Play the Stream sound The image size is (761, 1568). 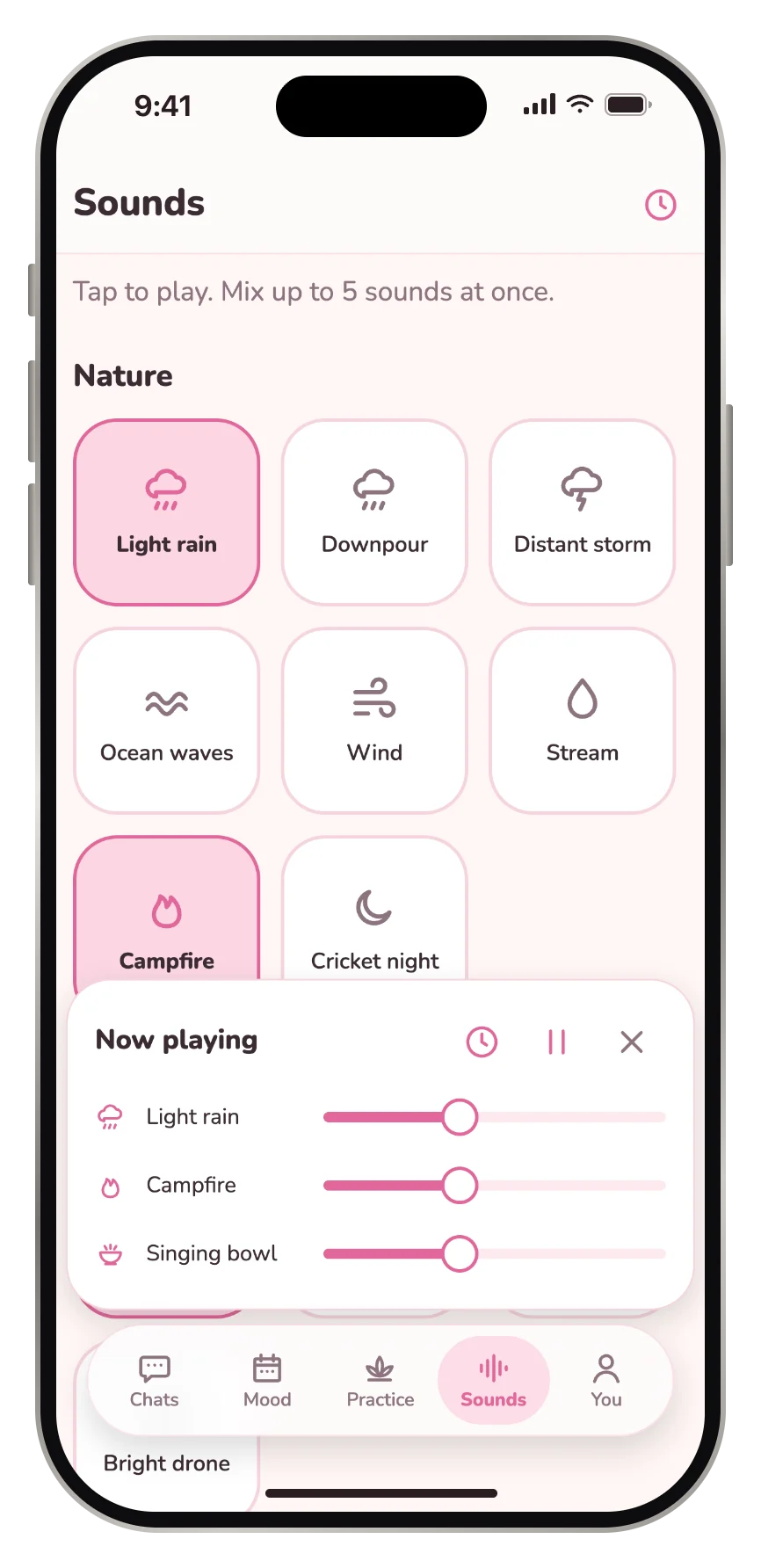[582, 721]
